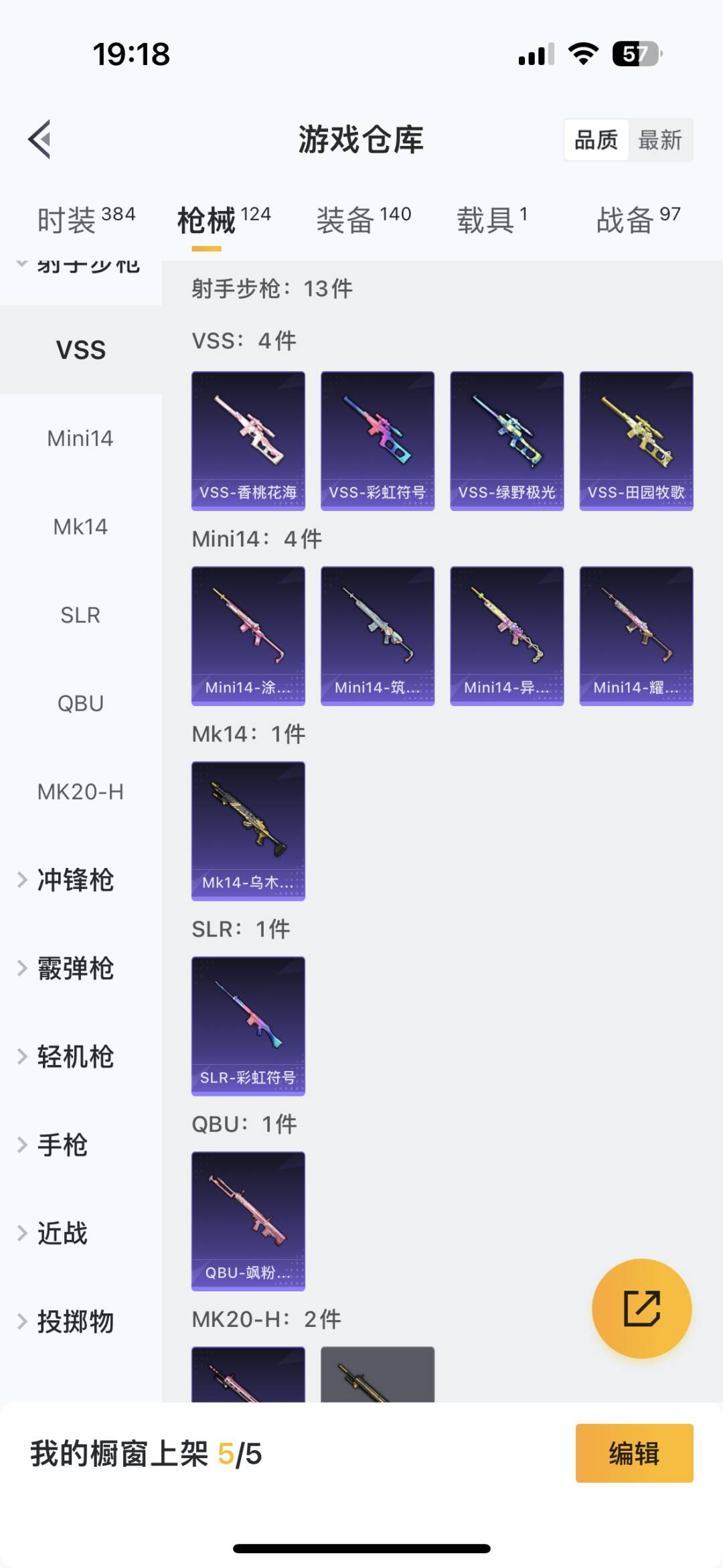Expand the 手枪 category
The width and height of the screenshot is (723, 1568).
[x=62, y=1145]
